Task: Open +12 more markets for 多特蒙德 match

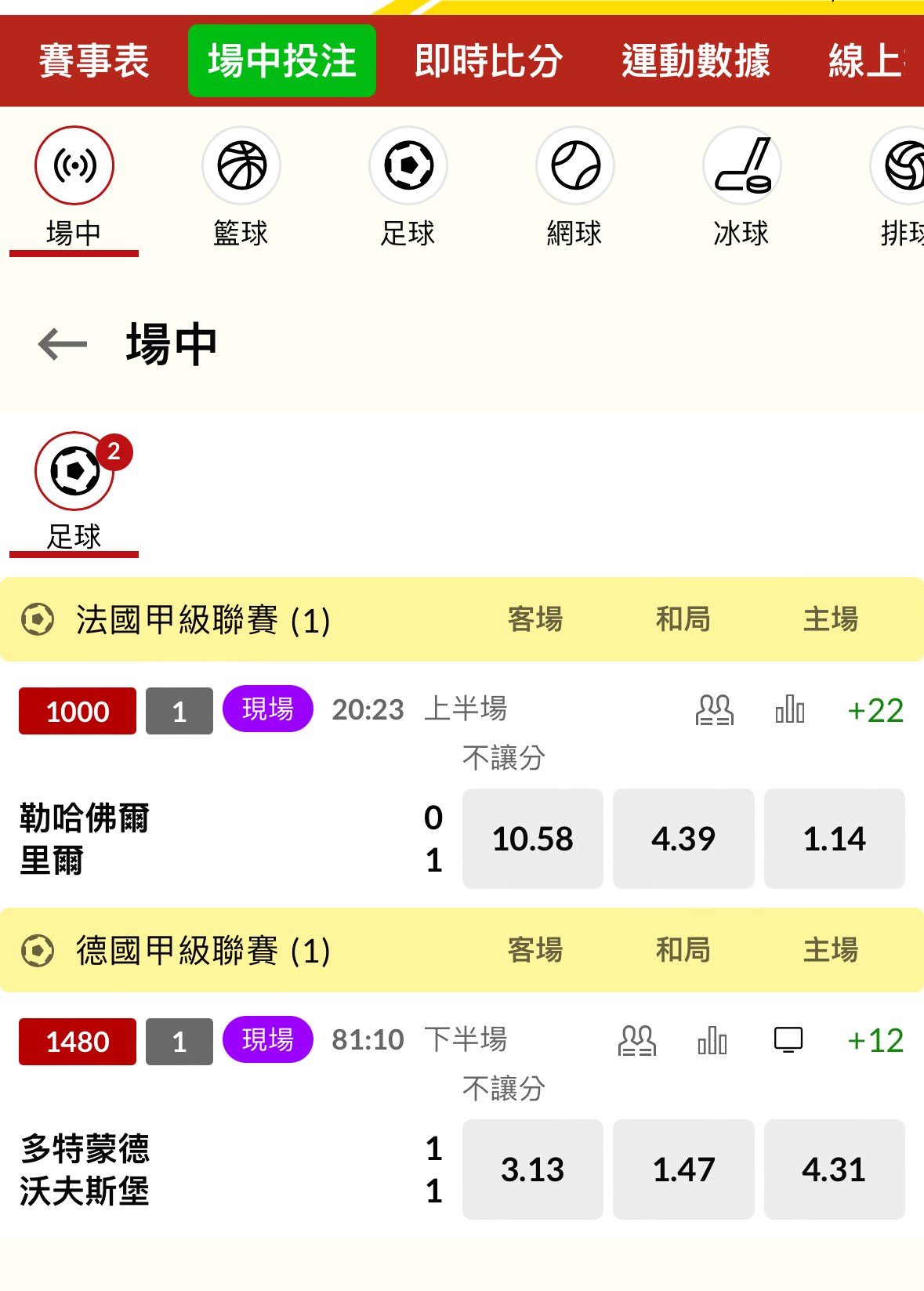Action: coord(875,1041)
